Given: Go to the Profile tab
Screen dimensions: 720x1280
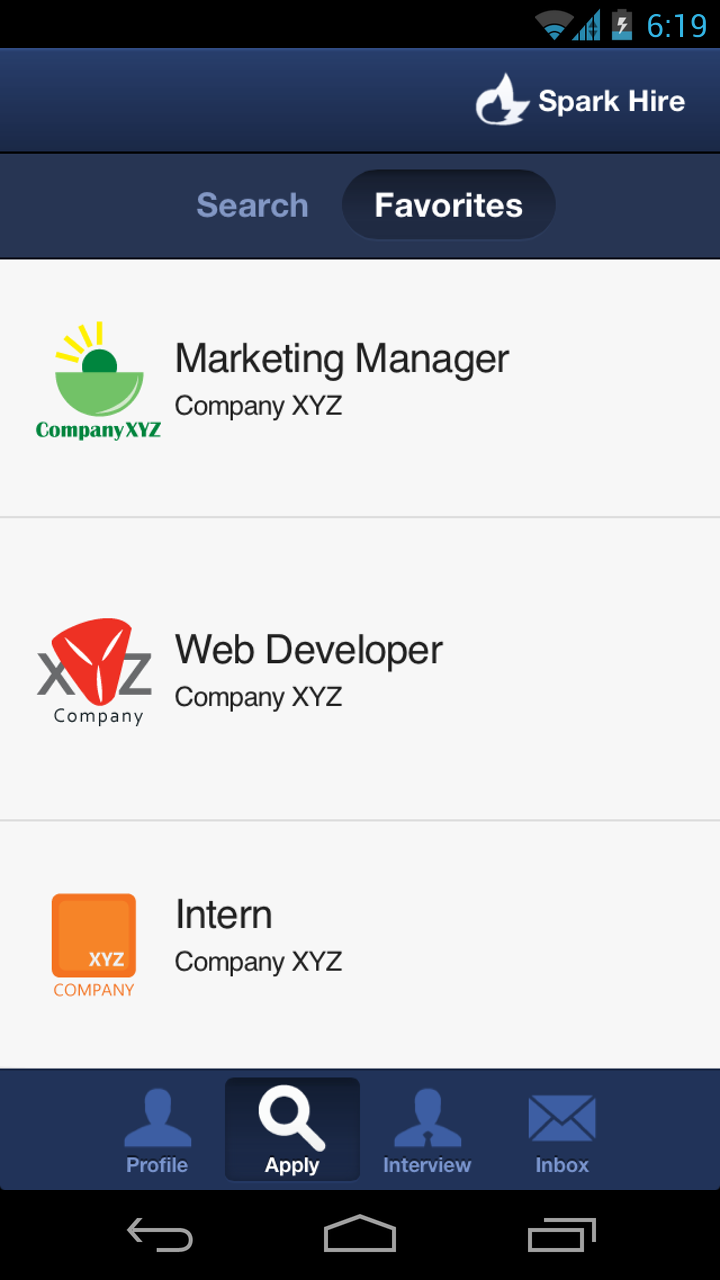Looking at the screenshot, I should [x=157, y=1131].
